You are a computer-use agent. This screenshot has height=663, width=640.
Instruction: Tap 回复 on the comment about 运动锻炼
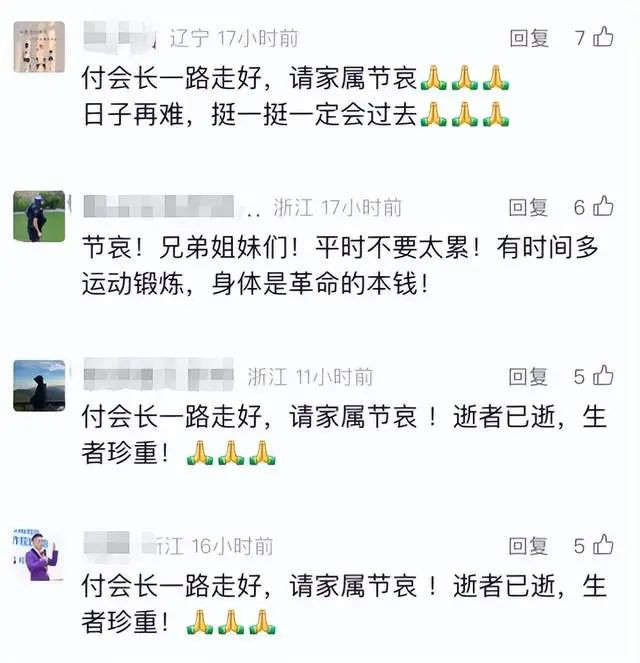pyautogui.click(x=529, y=207)
